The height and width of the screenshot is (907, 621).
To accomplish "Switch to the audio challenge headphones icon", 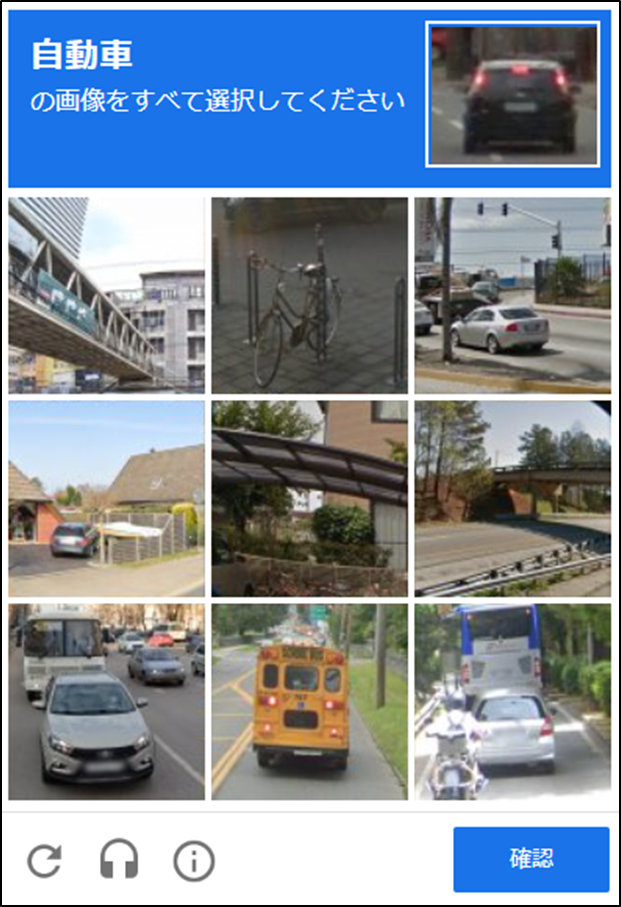I will click(x=119, y=859).
